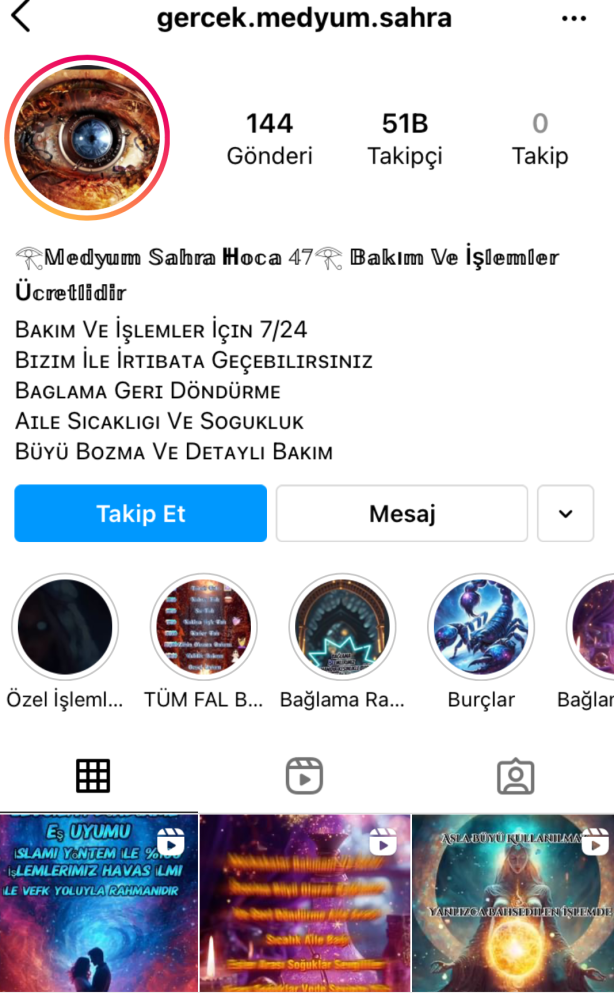Go back using the top-left arrow
614x1000 pixels.
click(x=20, y=17)
